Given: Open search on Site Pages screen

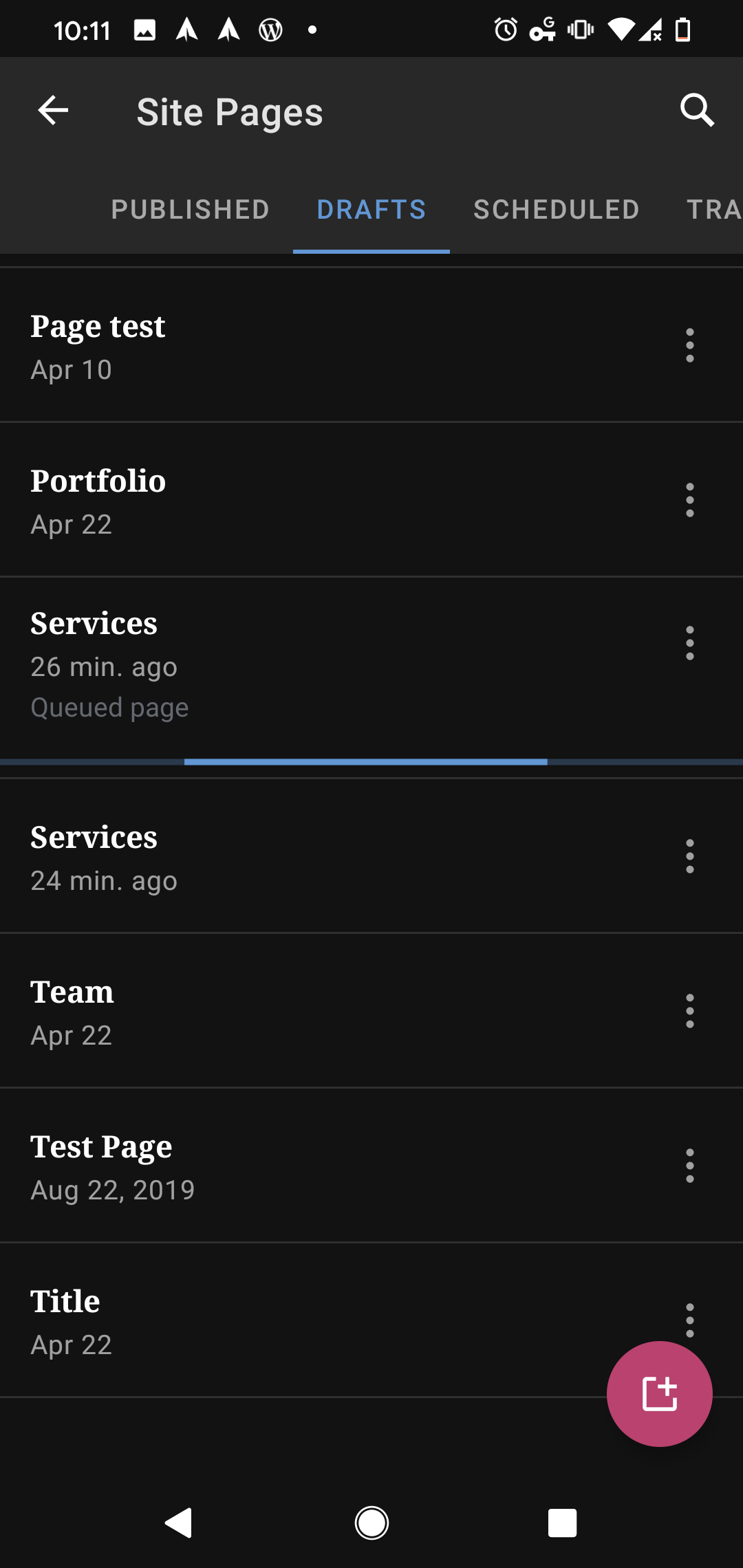Looking at the screenshot, I should [x=698, y=110].
